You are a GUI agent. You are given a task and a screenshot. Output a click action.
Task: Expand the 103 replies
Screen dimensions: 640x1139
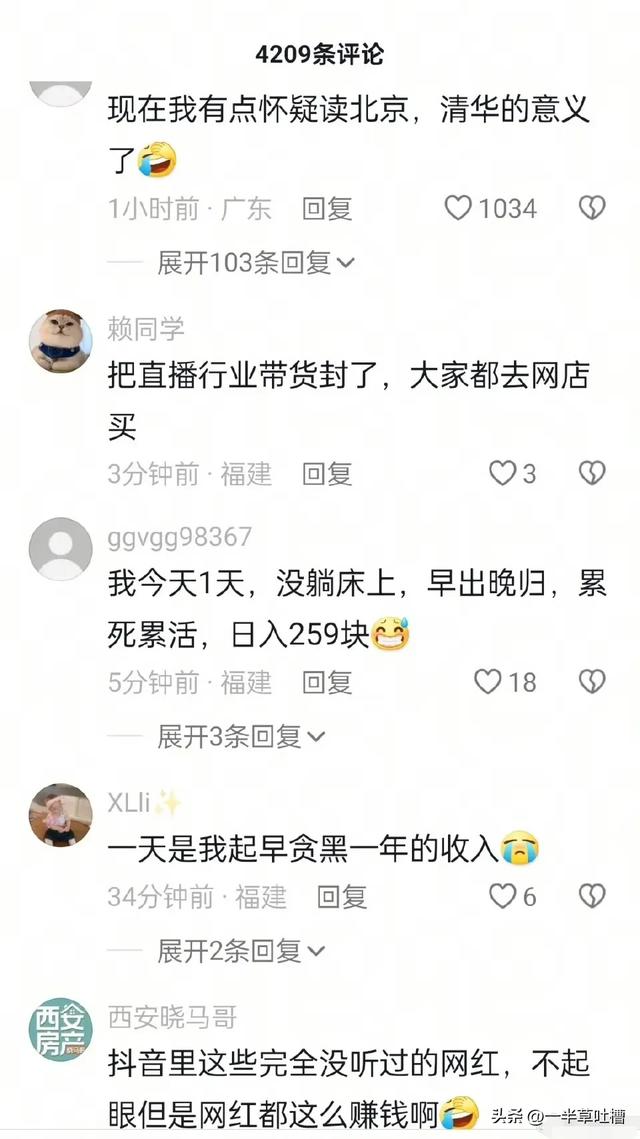coord(256,262)
